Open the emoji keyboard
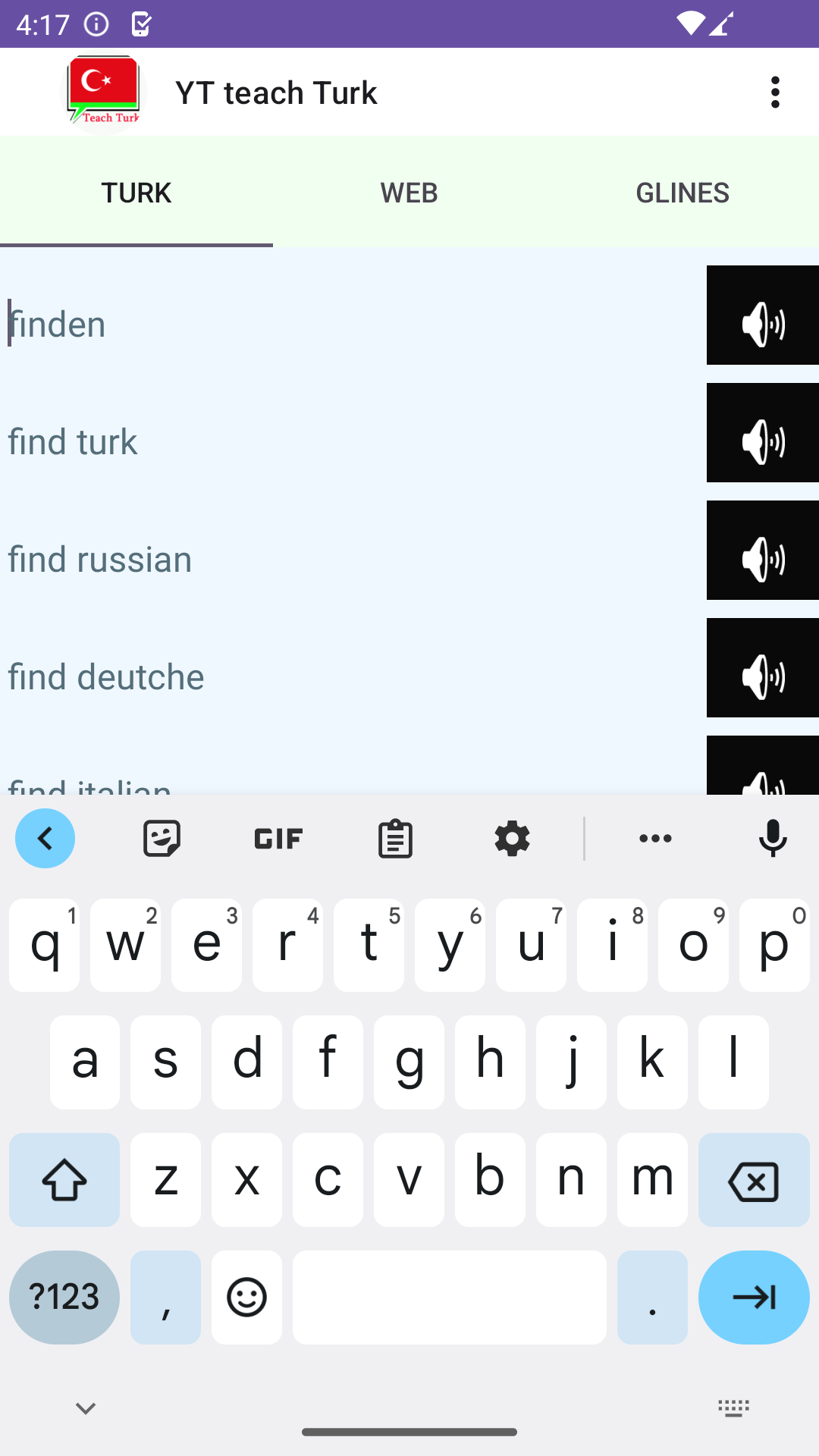 [246, 1298]
